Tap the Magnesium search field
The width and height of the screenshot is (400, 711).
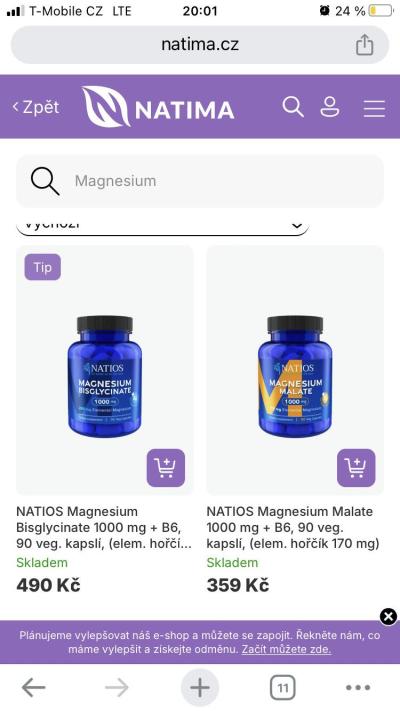(x=200, y=181)
